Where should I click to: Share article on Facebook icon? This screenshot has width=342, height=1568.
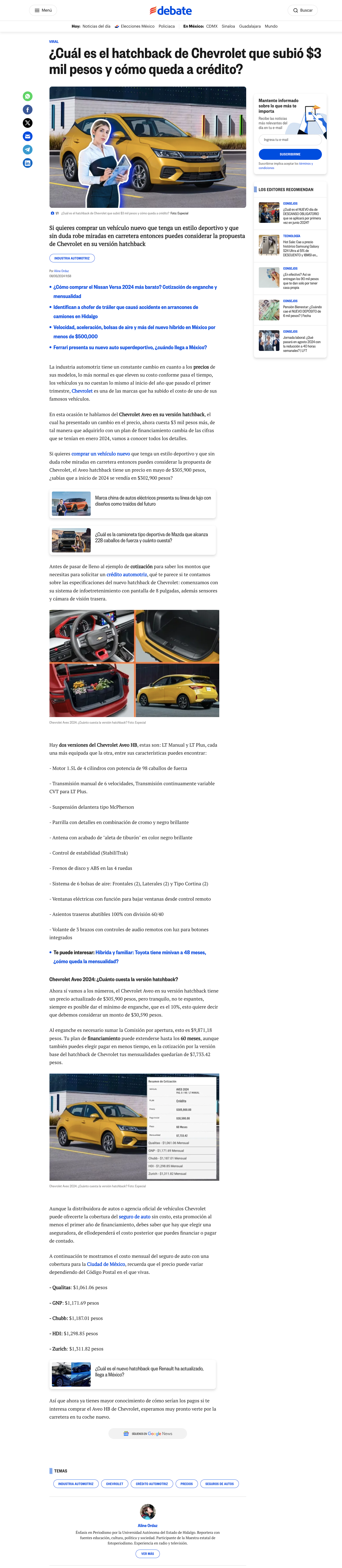[x=27, y=110]
